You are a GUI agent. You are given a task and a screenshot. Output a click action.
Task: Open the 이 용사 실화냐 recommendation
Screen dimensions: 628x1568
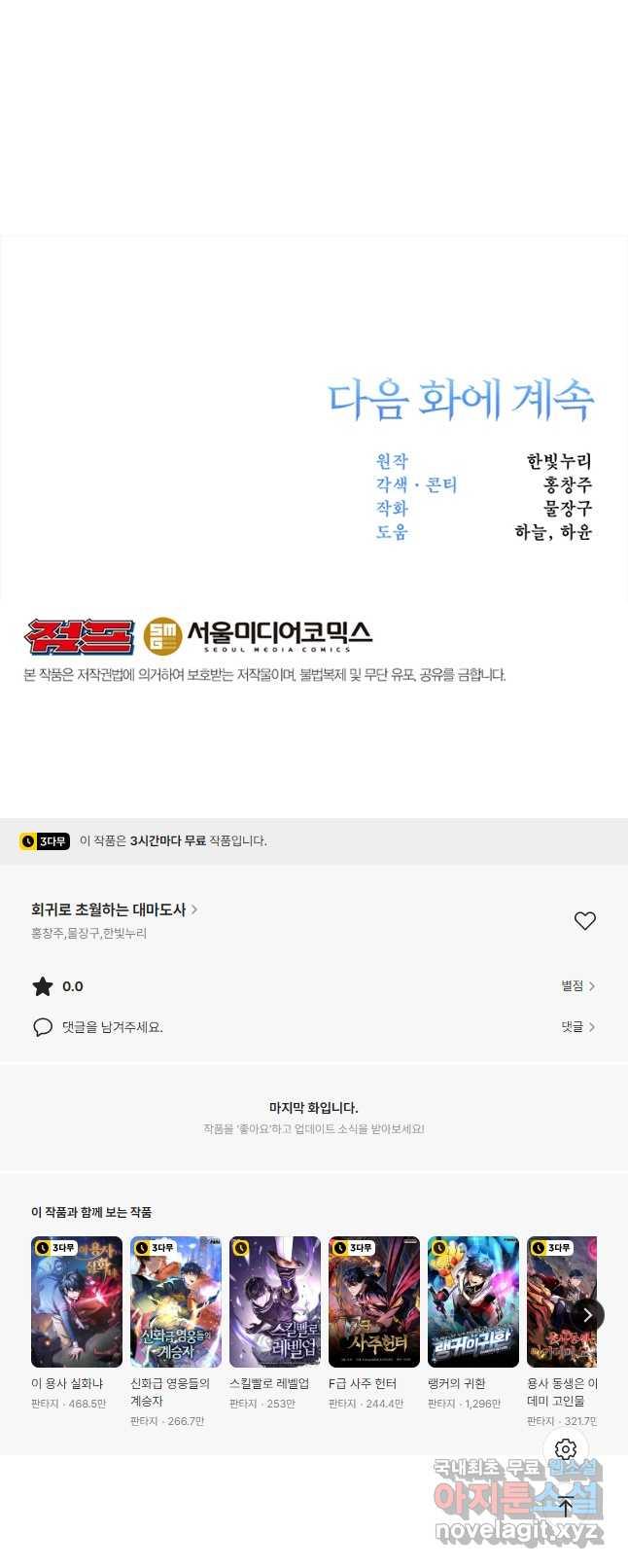(77, 1301)
